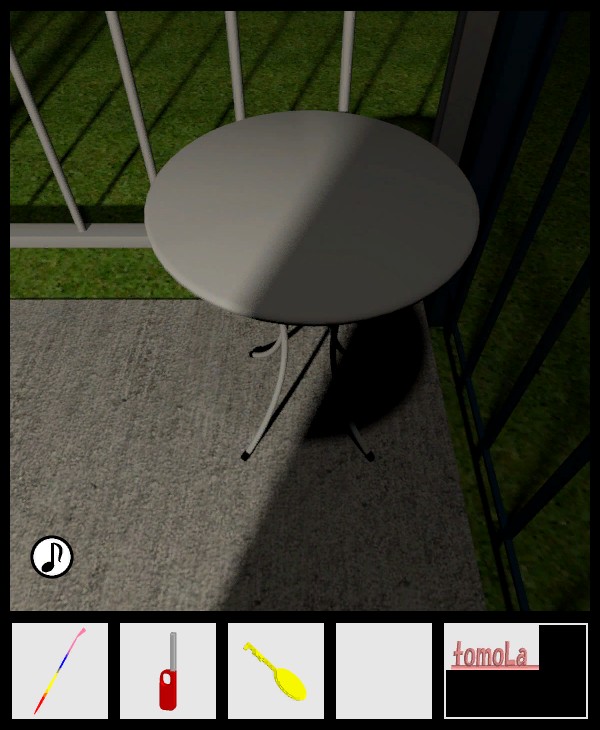Image resolution: width=600 pixels, height=730 pixels.
Task: Toggle the music note sound button
Action: [52, 557]
